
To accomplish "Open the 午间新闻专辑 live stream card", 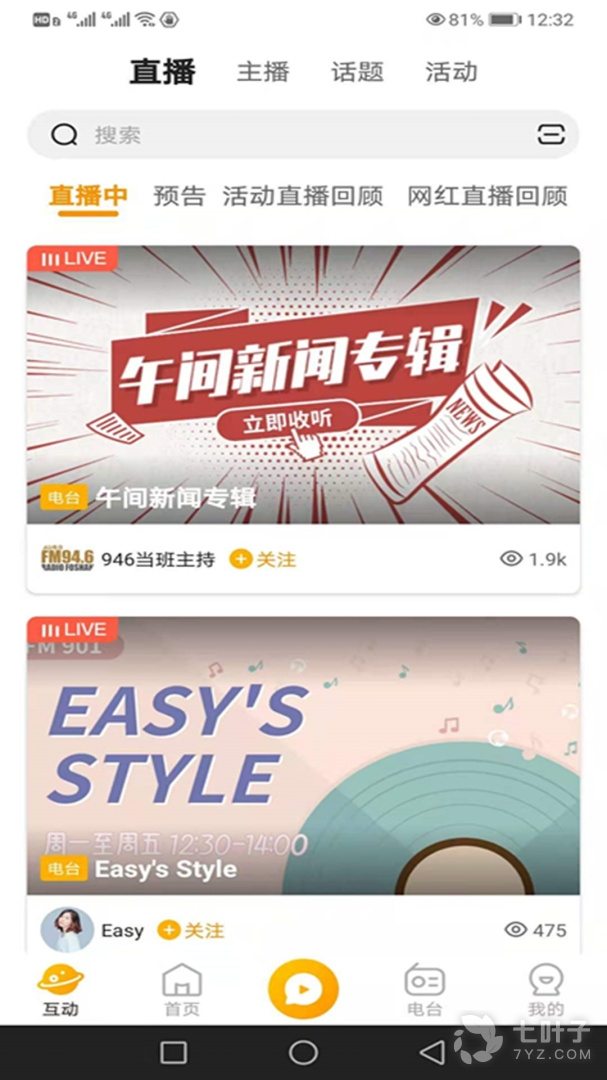I will pyautogui.click(x=303, y=385).
